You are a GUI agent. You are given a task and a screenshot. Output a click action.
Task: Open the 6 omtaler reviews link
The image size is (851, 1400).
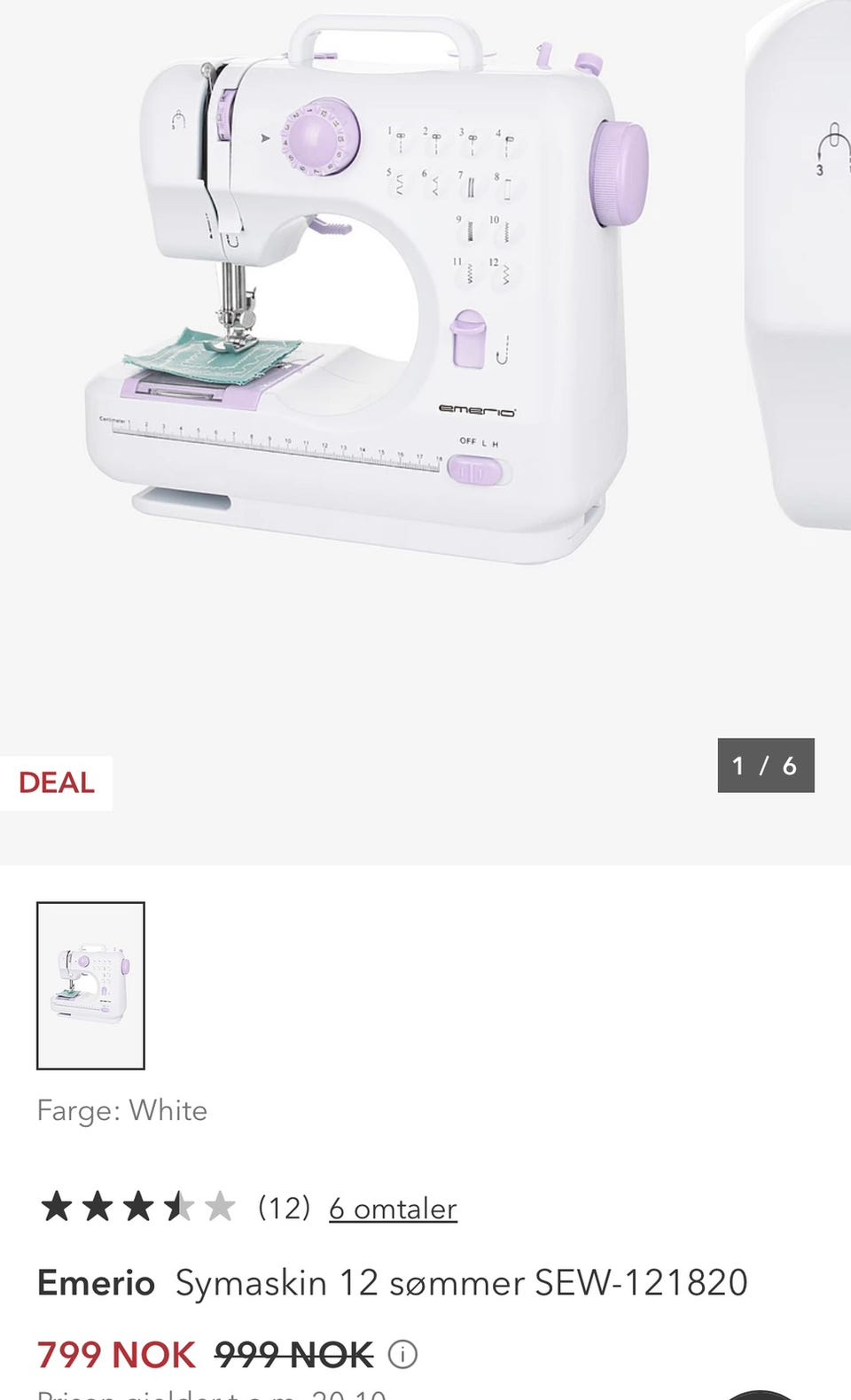click(x=393, y=1208)
